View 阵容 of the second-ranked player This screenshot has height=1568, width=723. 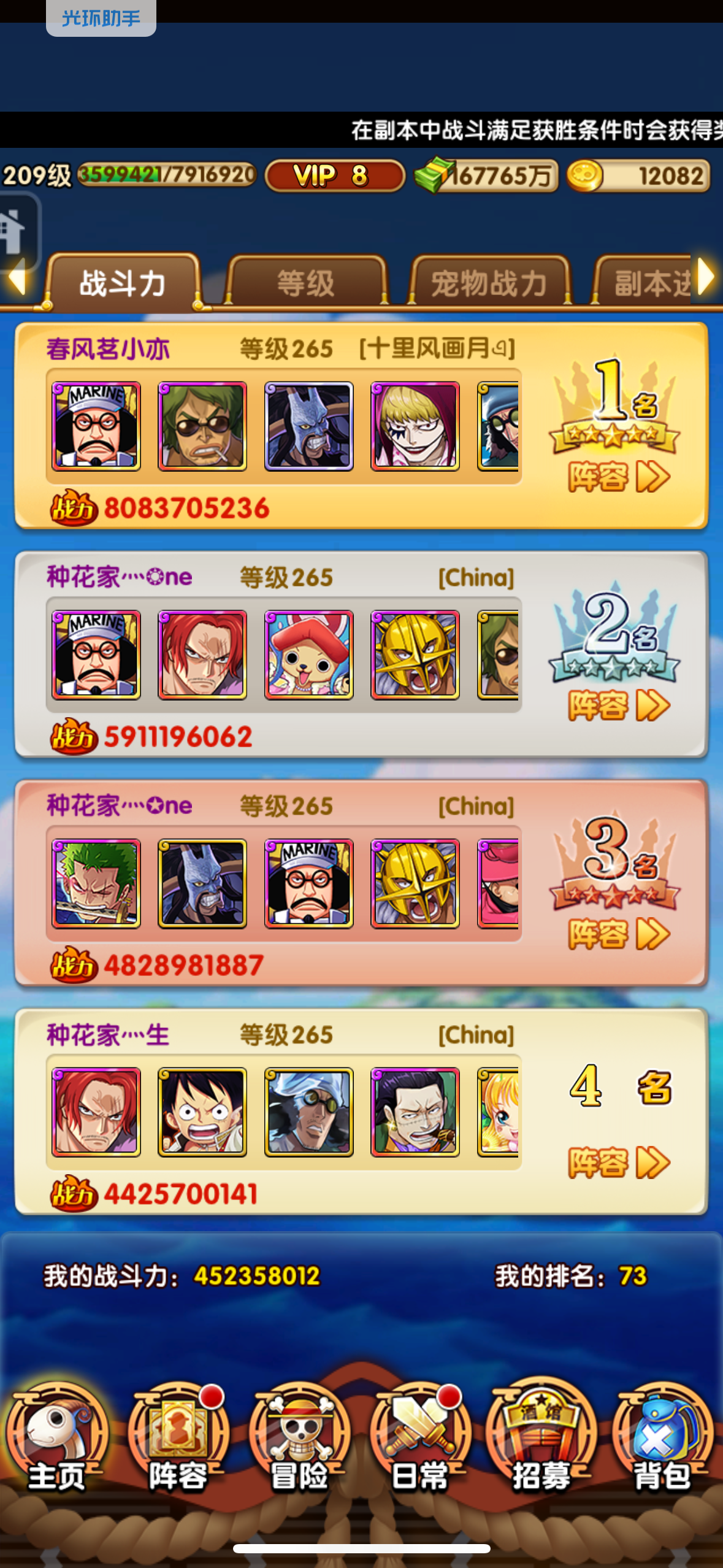coord(618,705)
